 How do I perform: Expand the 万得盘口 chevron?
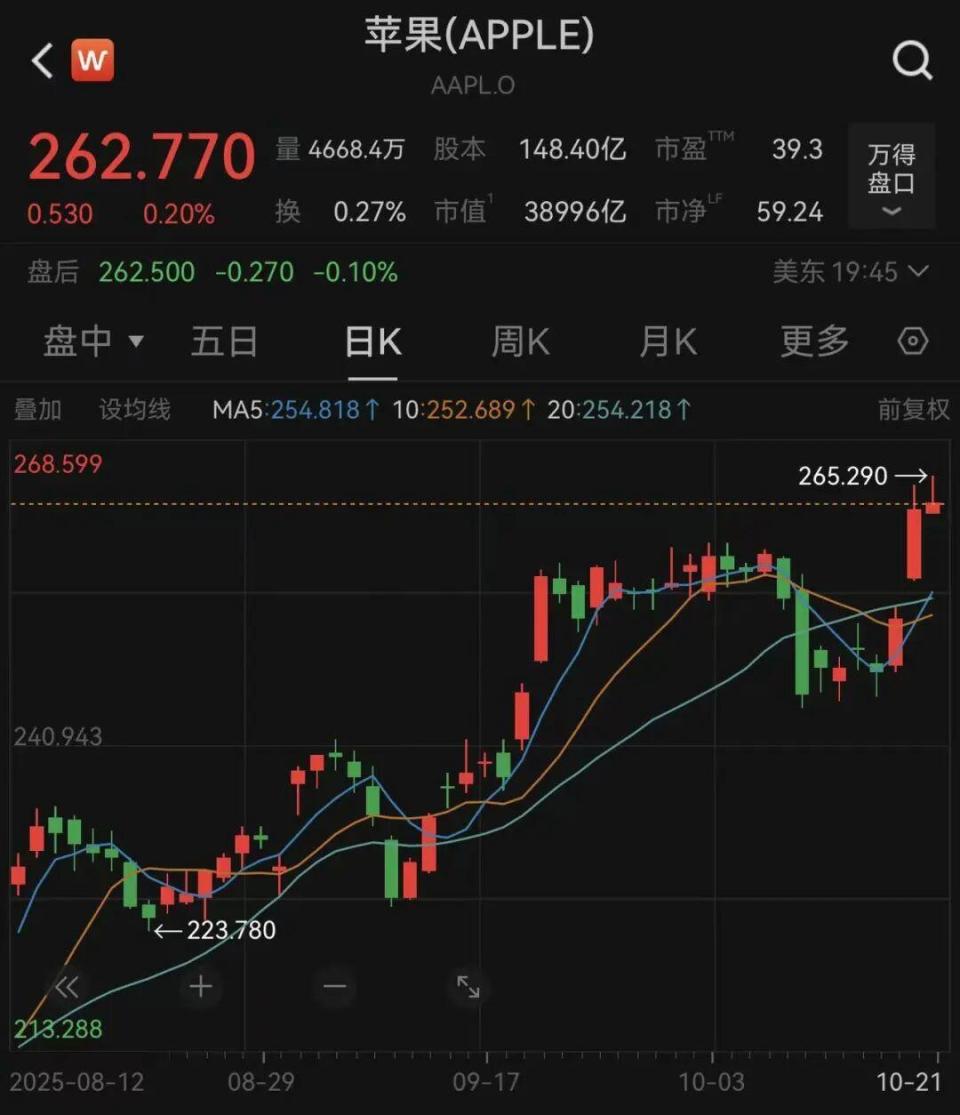[890, 211]
